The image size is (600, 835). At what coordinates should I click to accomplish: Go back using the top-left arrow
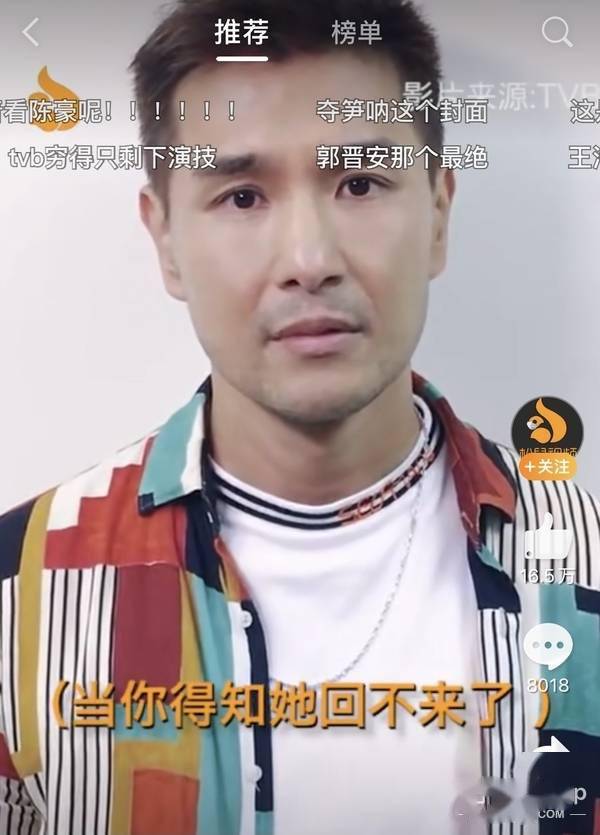pyautogui.click(x=31, y=32)
